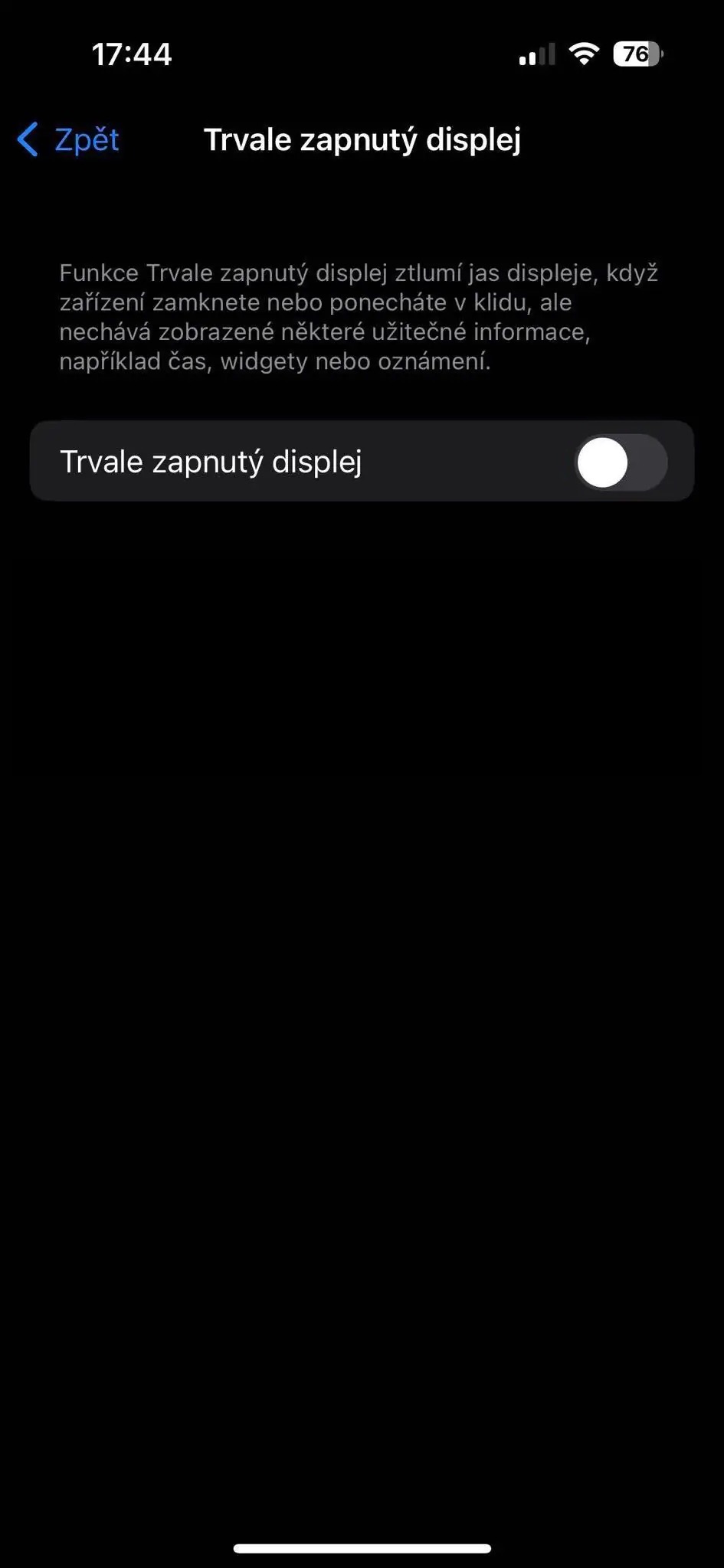Go back with the Zpět button

[x=69, y=140]
